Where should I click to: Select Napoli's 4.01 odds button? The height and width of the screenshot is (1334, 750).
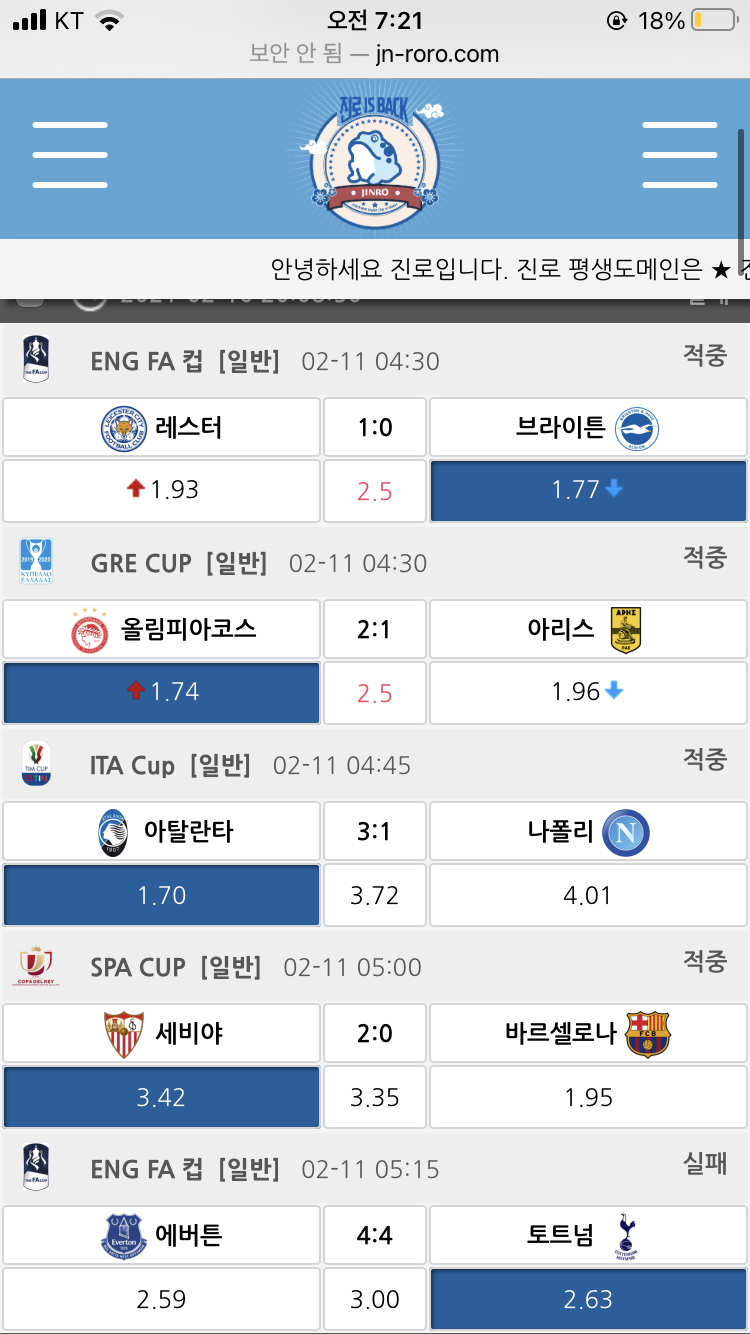(x=588, y=895)
